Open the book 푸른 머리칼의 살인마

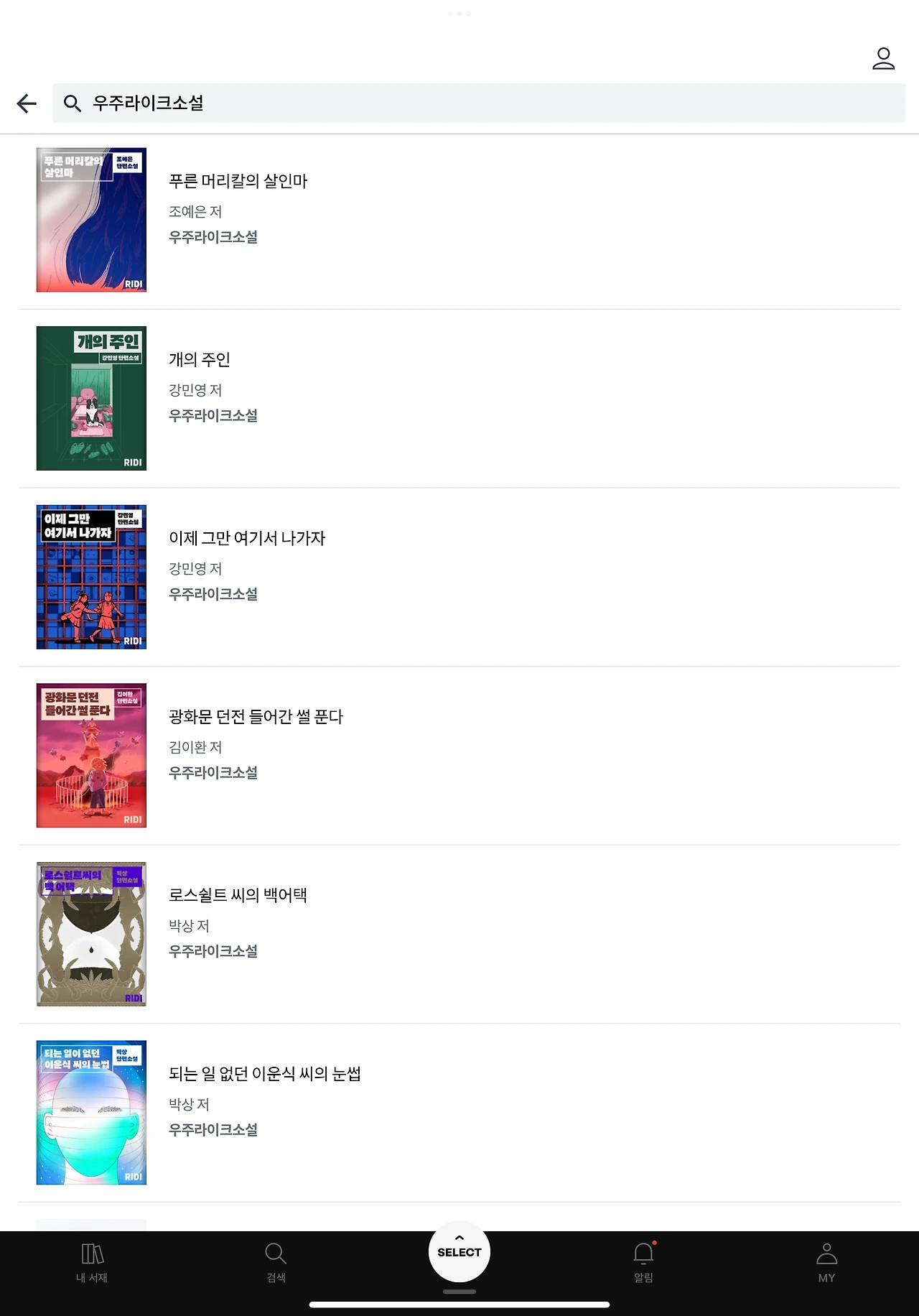238,182
